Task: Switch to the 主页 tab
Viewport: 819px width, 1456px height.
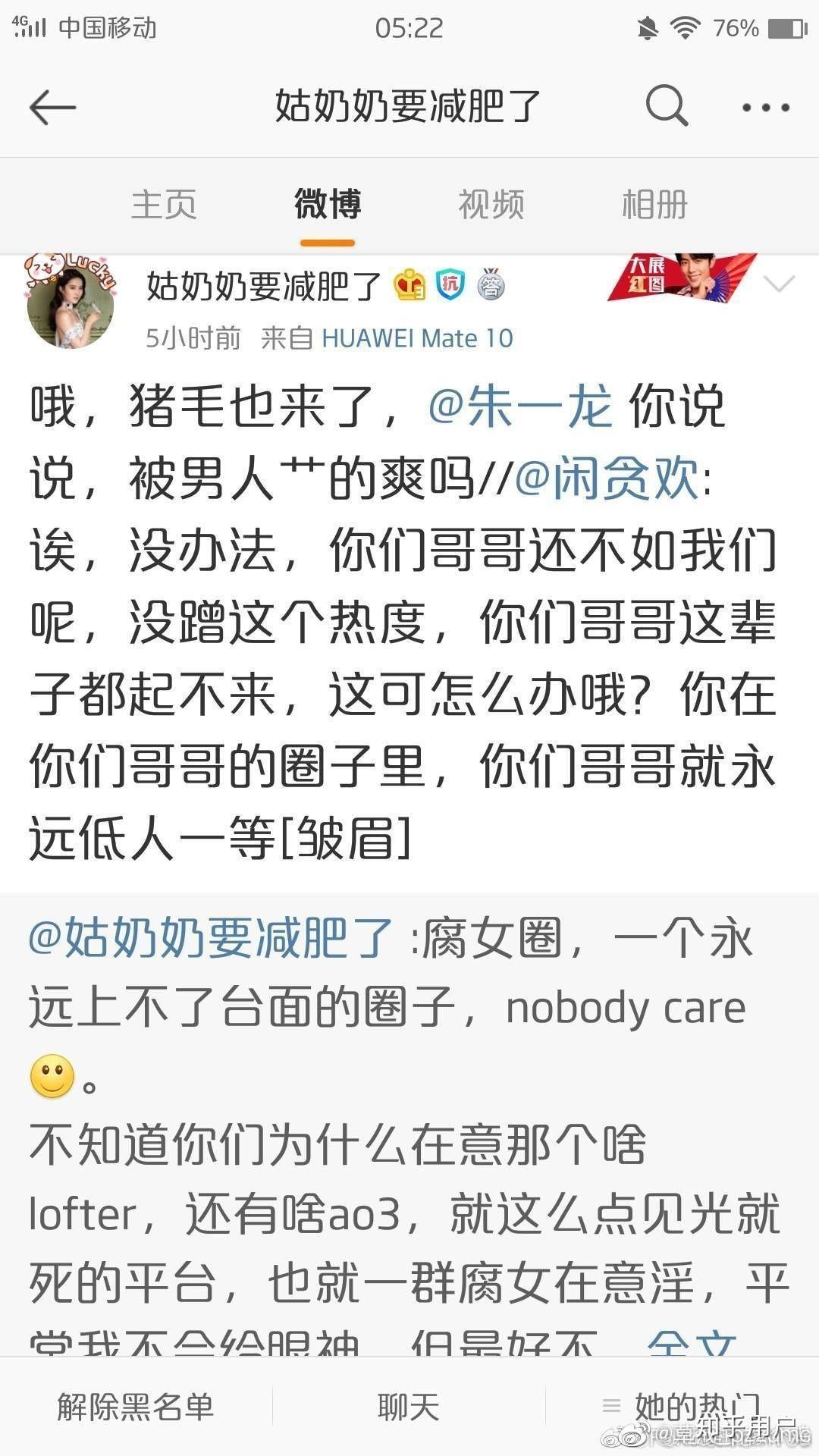Action: pyautogui.click(x=164, y=205)
